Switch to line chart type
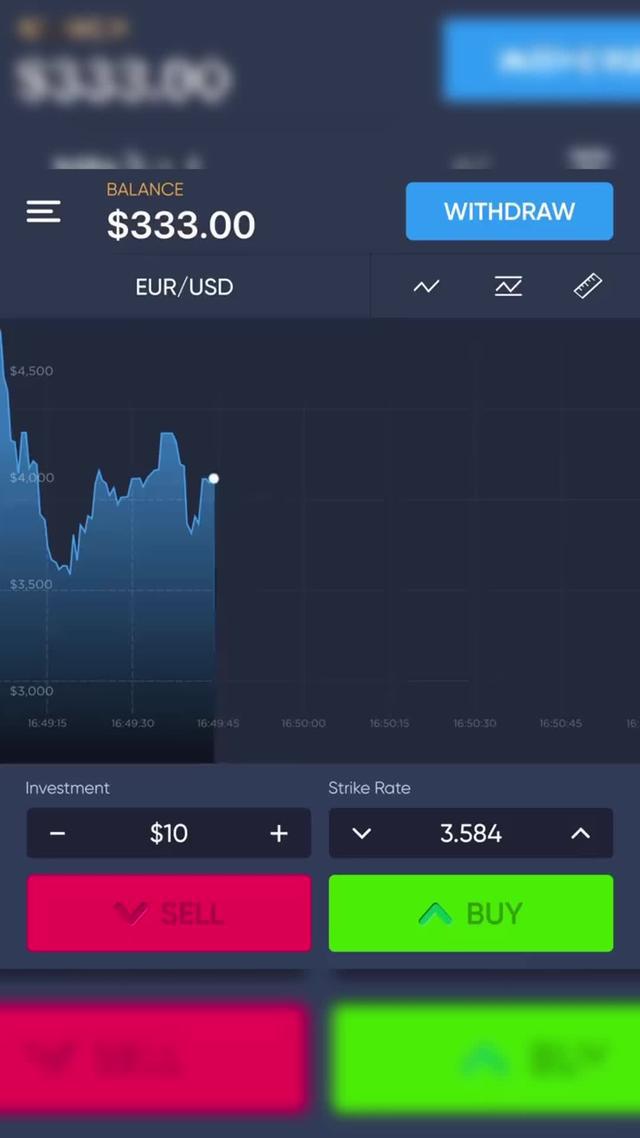640x1138 pixels. tap(427, 287)
